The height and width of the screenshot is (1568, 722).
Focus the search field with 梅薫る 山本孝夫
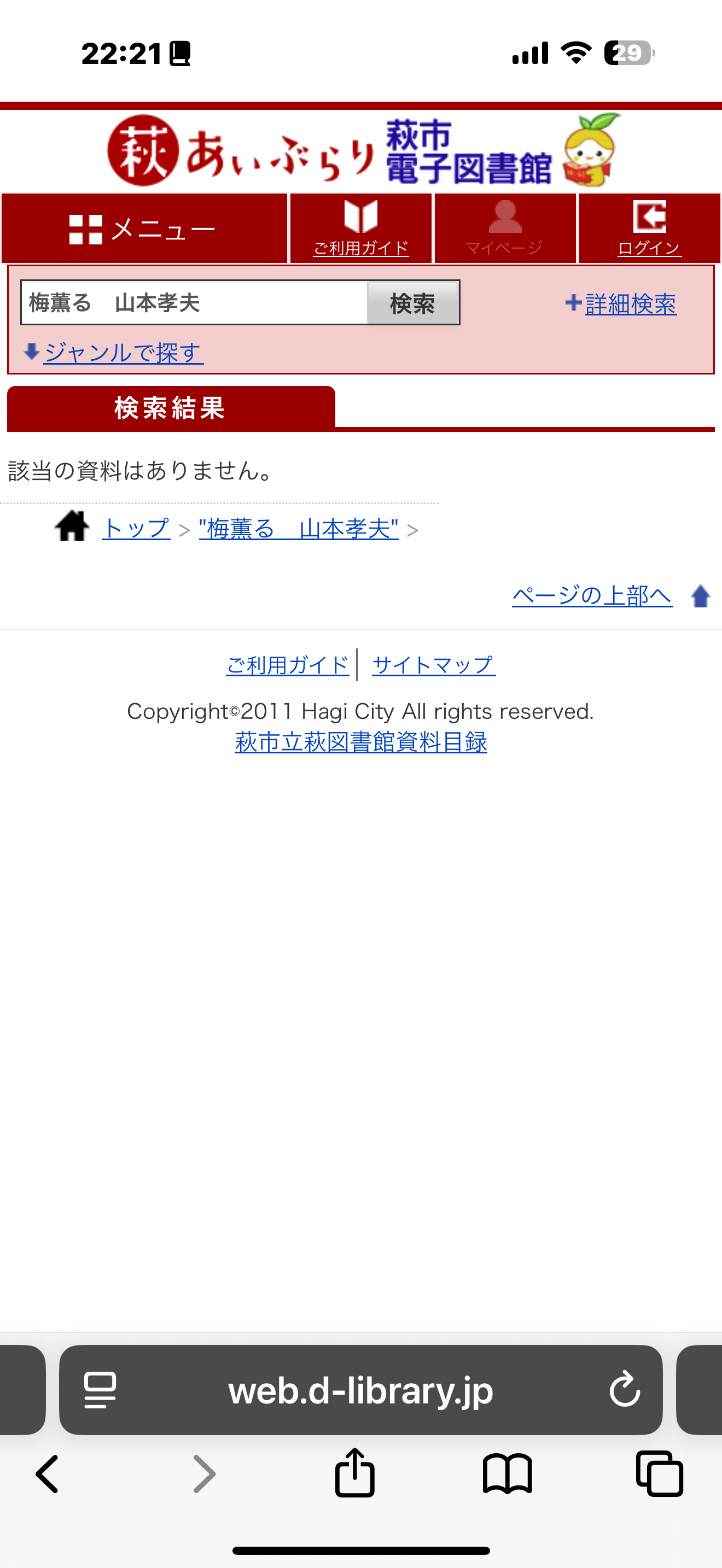[194, 302]
